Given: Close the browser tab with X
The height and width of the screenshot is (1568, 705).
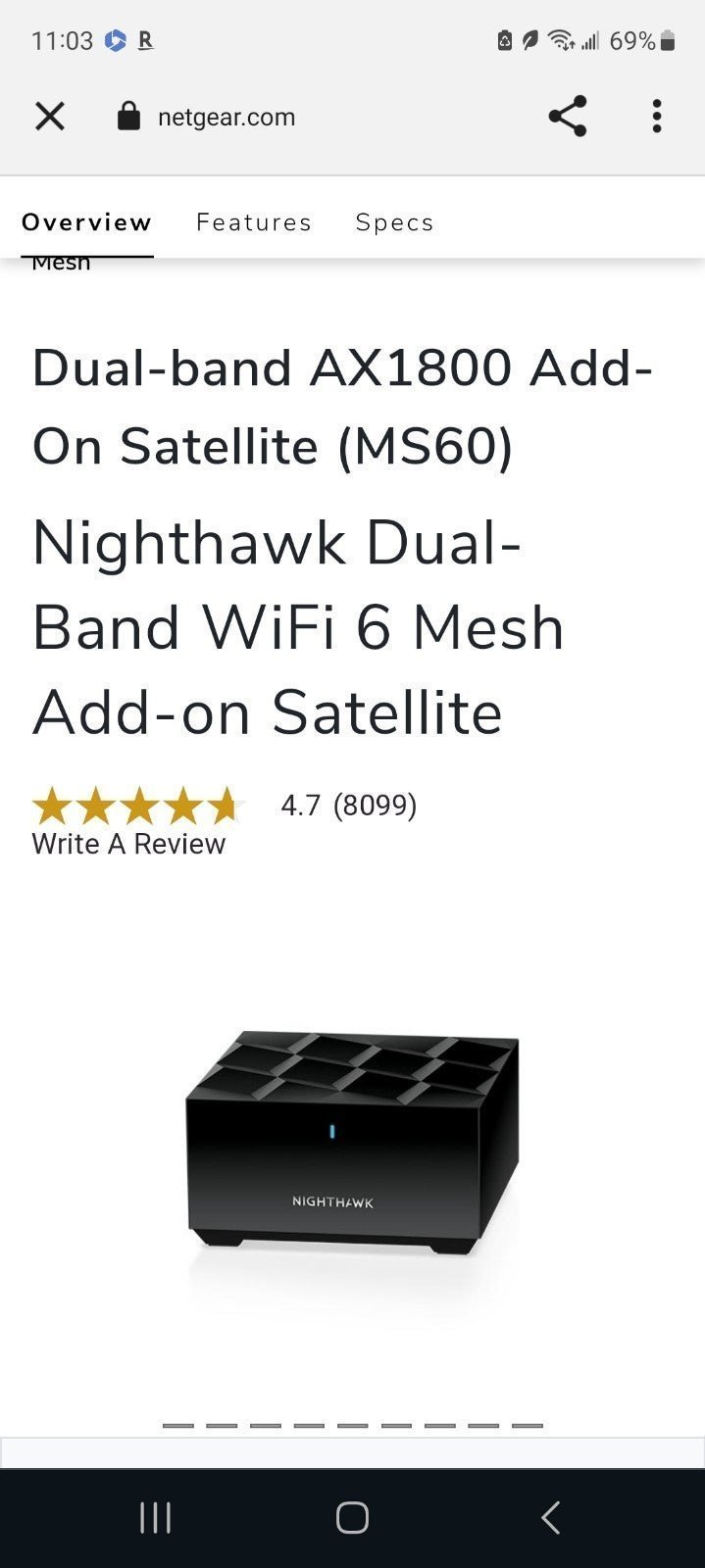Looking at the screenshot, I should pos(50,117).
